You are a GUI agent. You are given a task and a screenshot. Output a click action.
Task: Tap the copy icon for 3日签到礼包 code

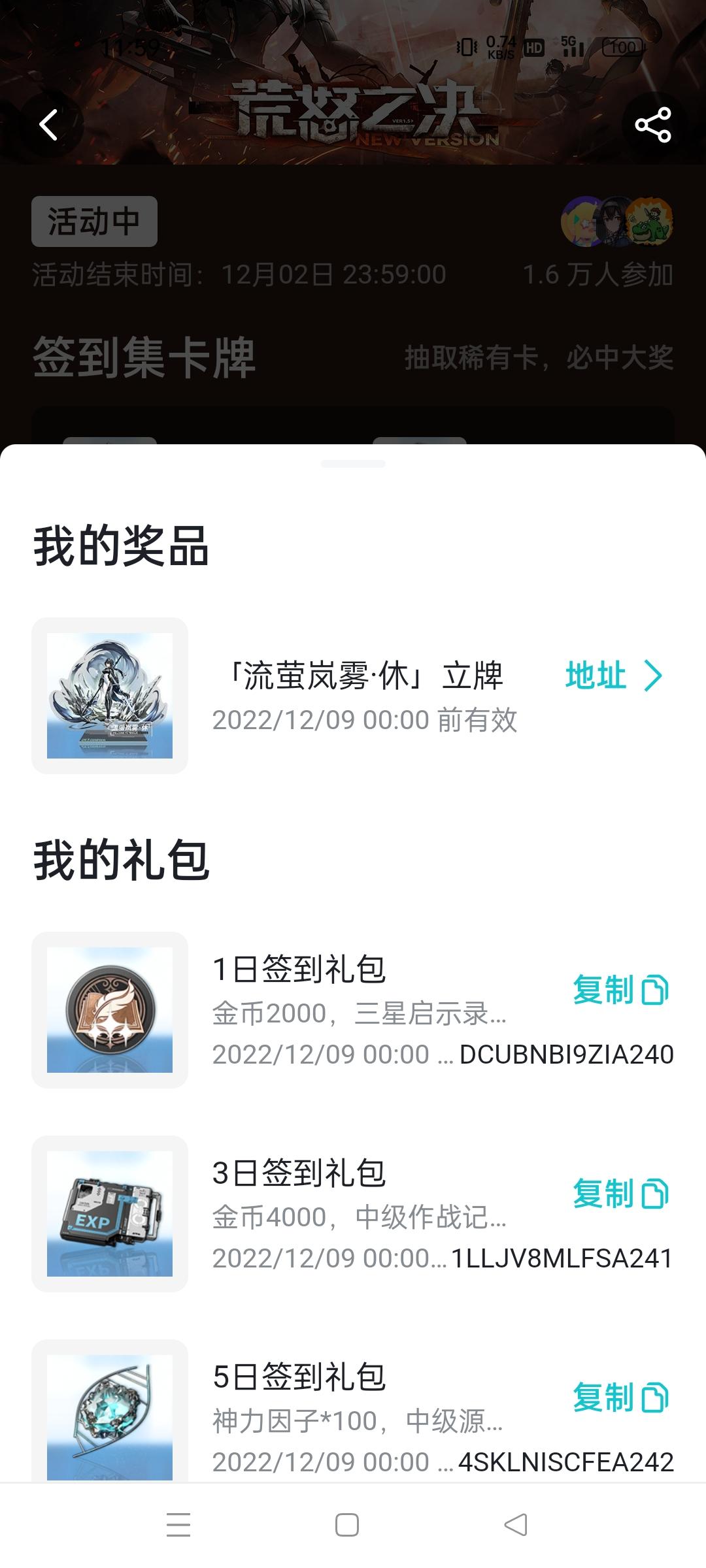tap(656, 1196)
